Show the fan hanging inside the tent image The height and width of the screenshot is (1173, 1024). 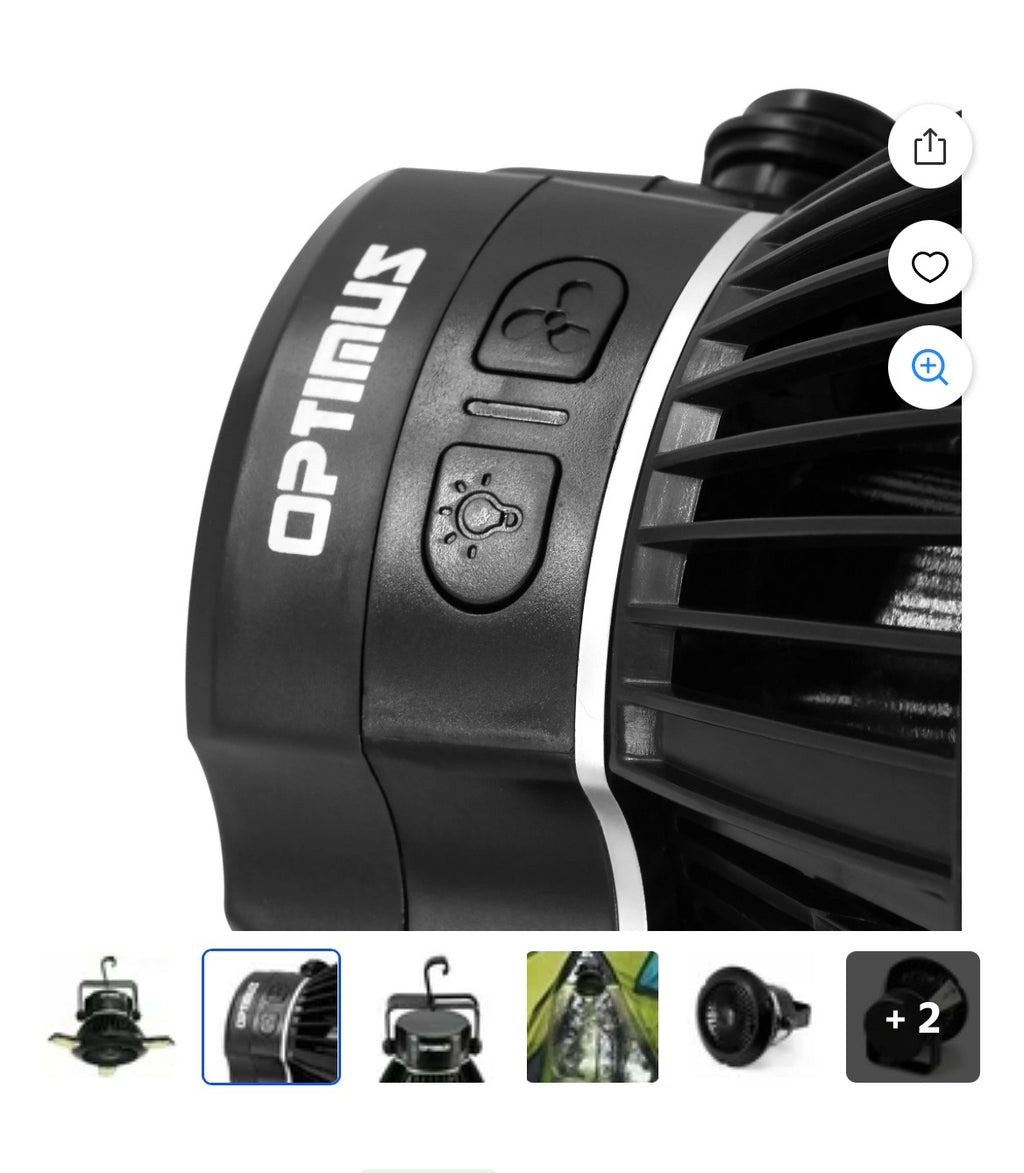point(592,1016)
